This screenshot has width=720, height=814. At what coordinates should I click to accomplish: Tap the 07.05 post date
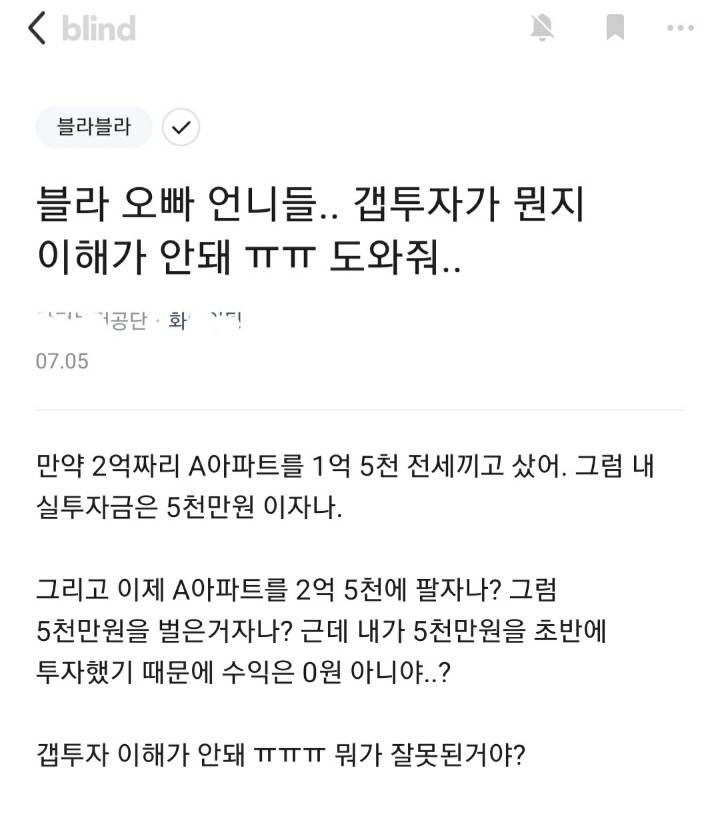tap(62, 361)
